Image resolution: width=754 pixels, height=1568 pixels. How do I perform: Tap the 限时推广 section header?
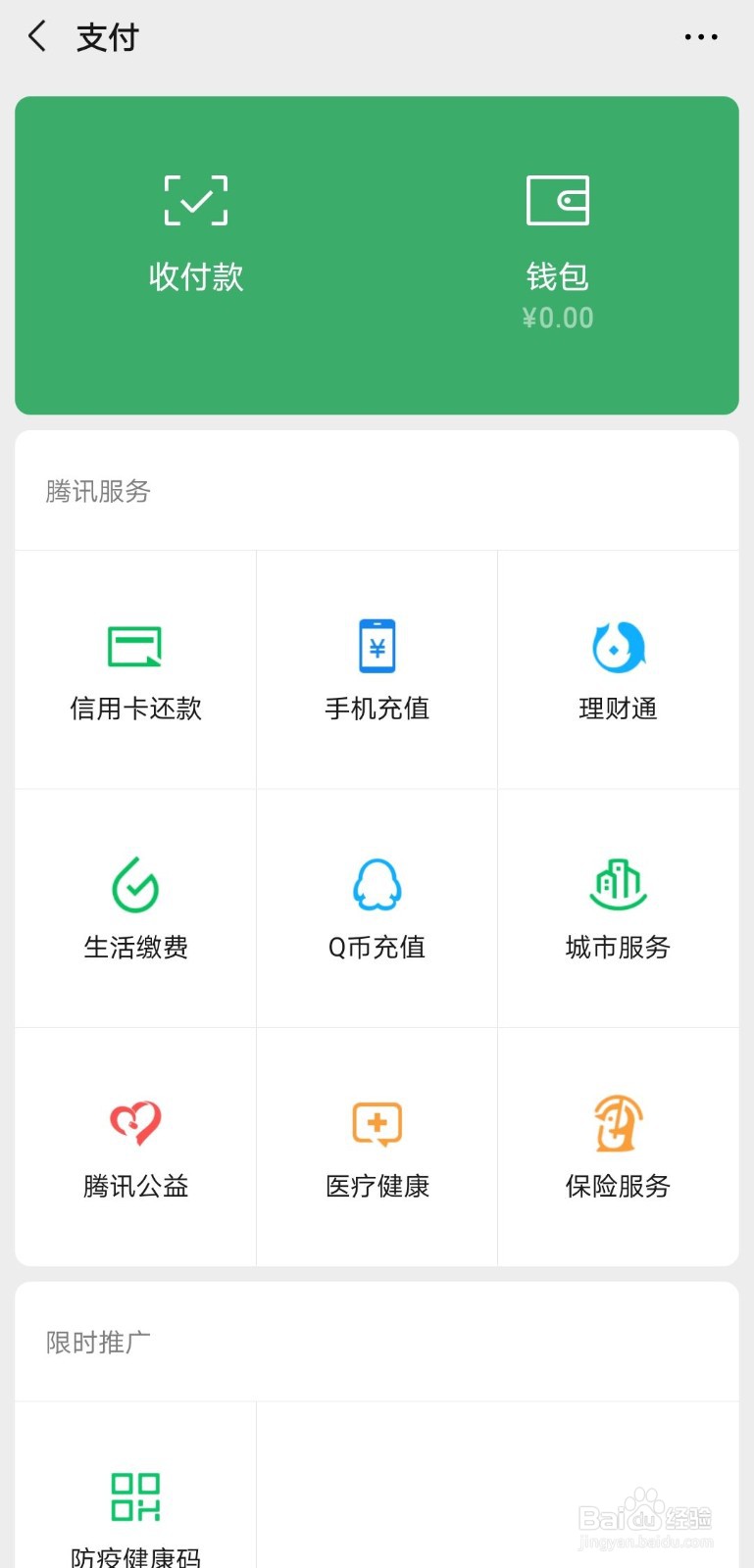(95, 1343)
